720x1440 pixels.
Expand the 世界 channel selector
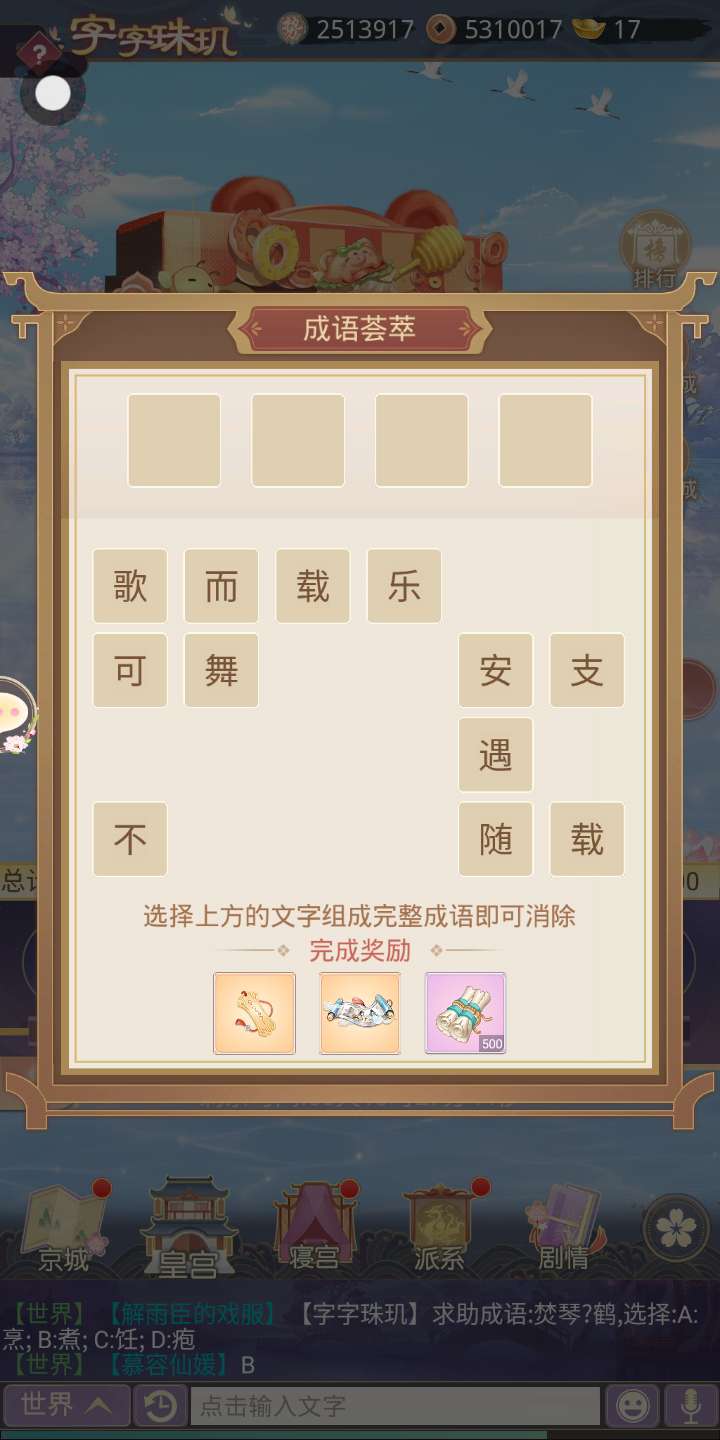click(66, 1406)
